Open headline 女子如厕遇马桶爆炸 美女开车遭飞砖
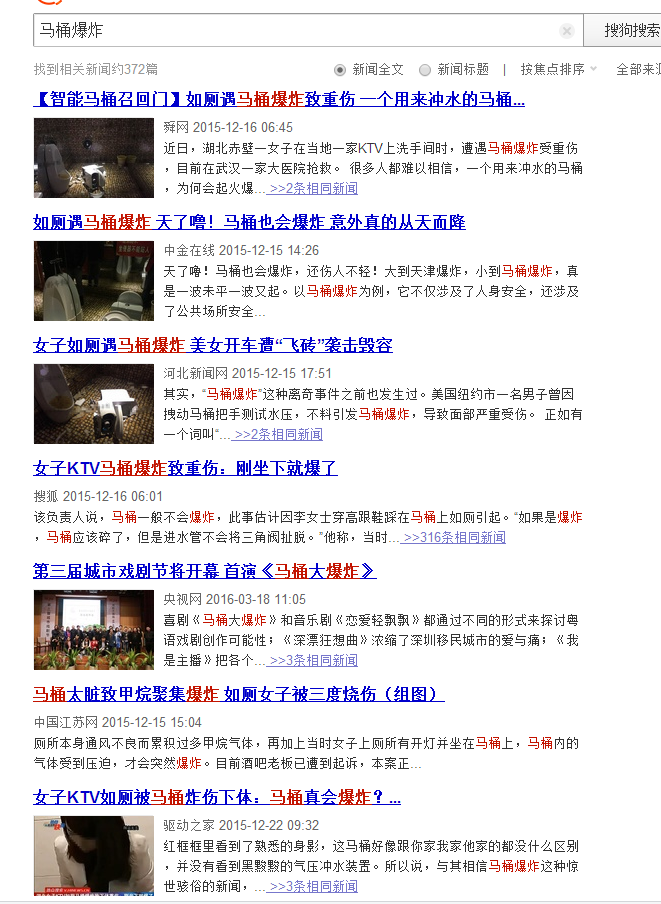661x904 pixels. [x=213, y=345]
